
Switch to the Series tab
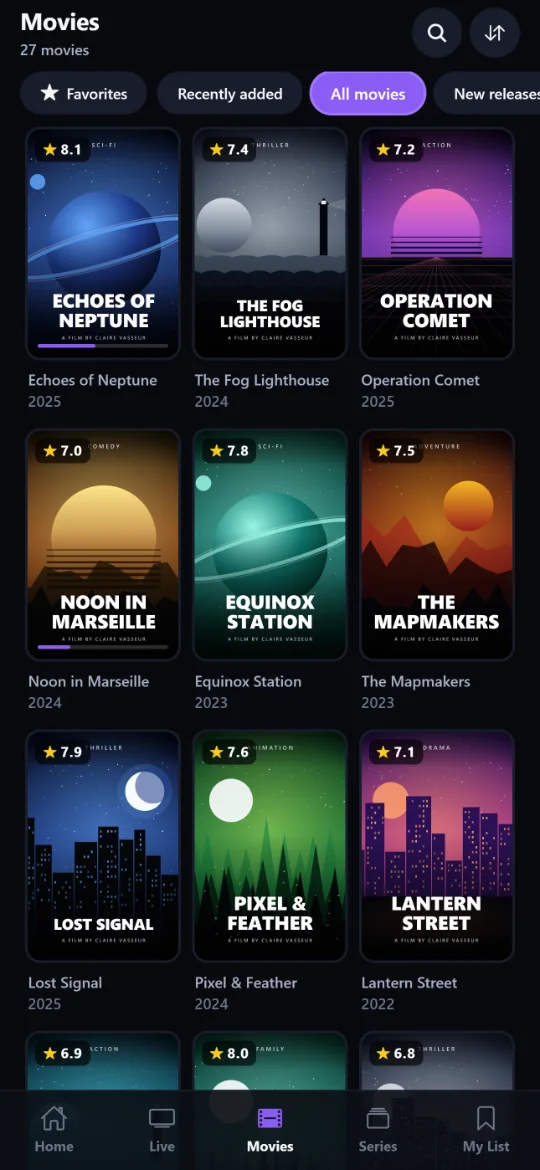coord(378,1130)
